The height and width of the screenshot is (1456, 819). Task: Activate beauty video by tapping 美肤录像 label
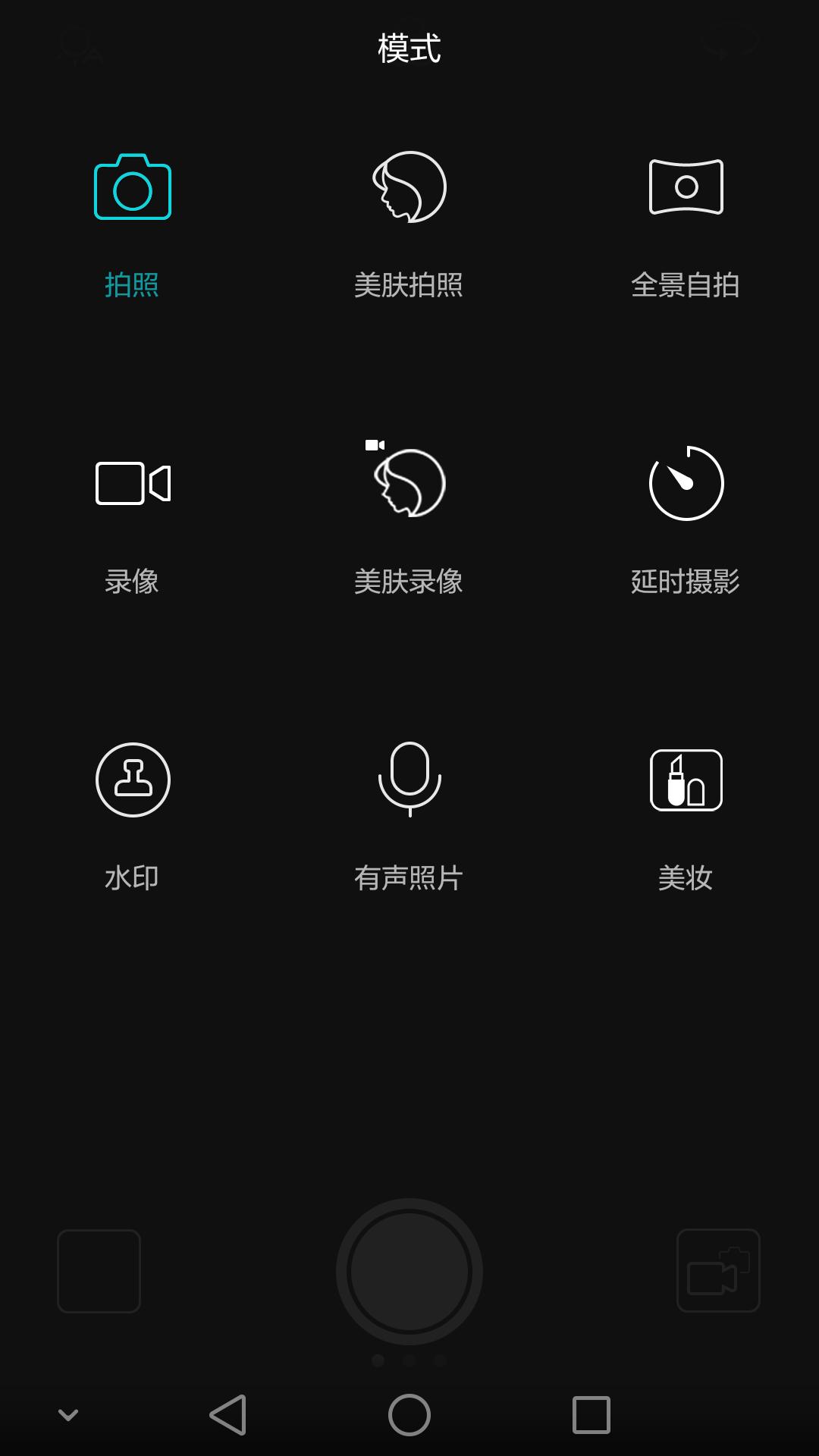click(x=409, y=582)
